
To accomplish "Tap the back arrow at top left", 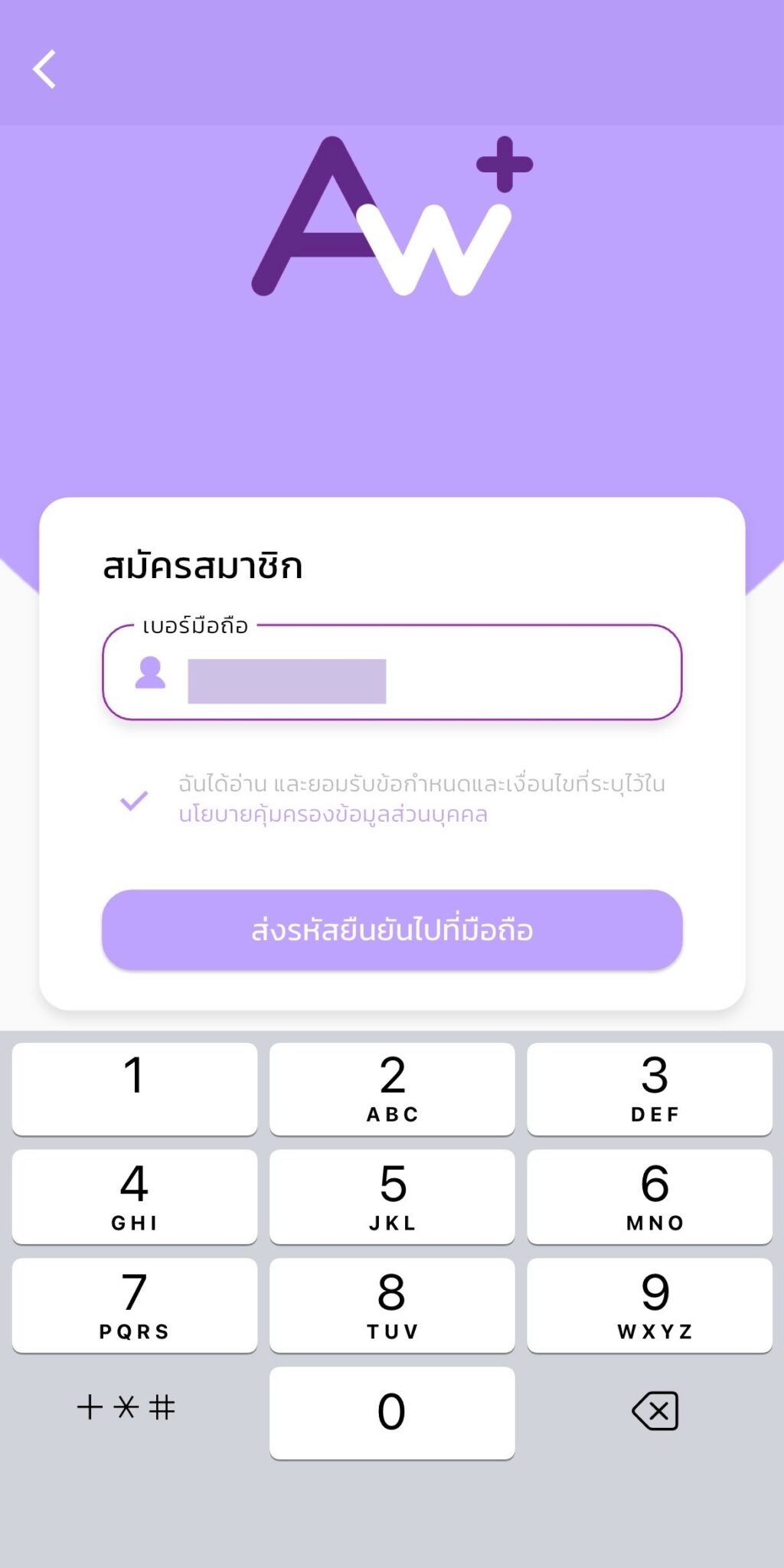I will pos(44,70).
